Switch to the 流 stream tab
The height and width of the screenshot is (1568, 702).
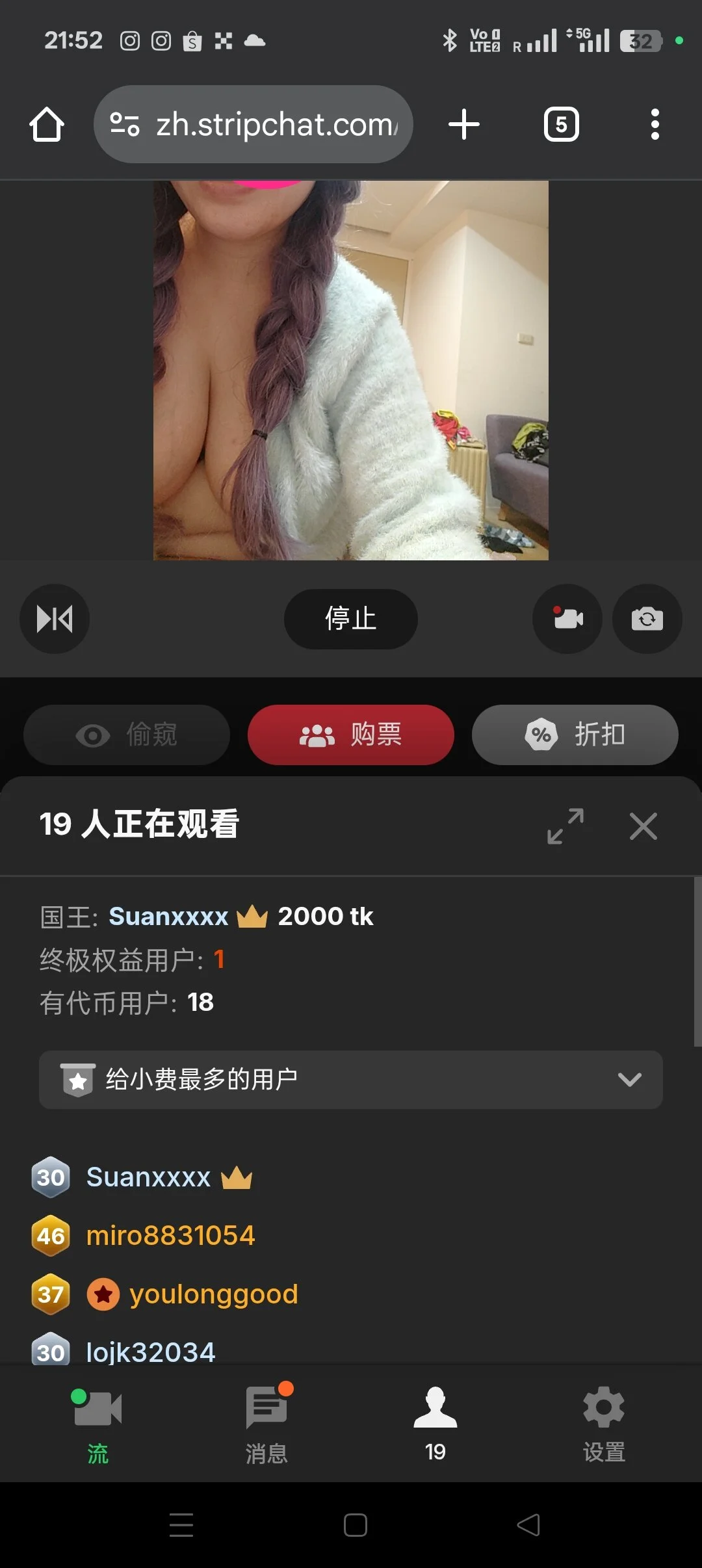point(97,1424)
